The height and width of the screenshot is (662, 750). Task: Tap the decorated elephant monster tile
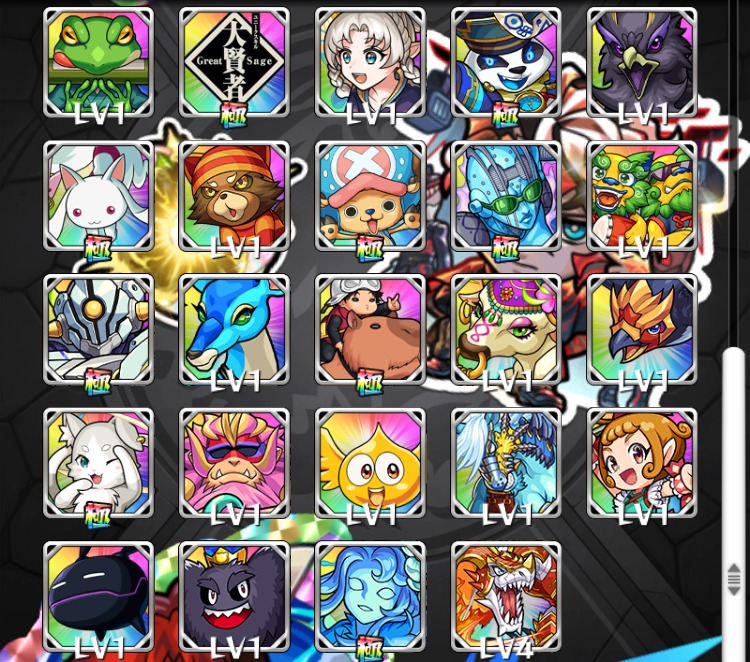click(x=506, y=330)
